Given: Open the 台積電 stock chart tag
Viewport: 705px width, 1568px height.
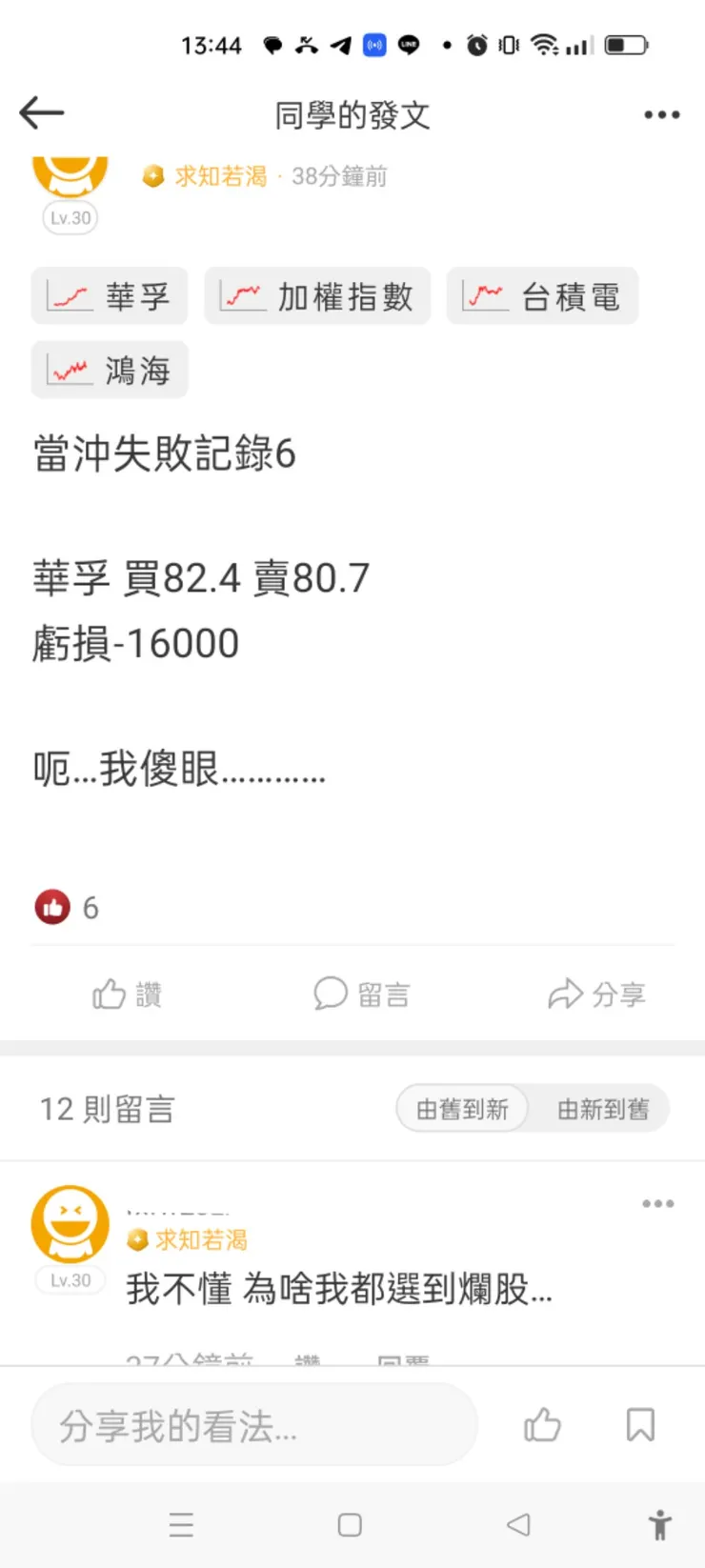Looking at the screenshot, I should (x=542, y=296).
